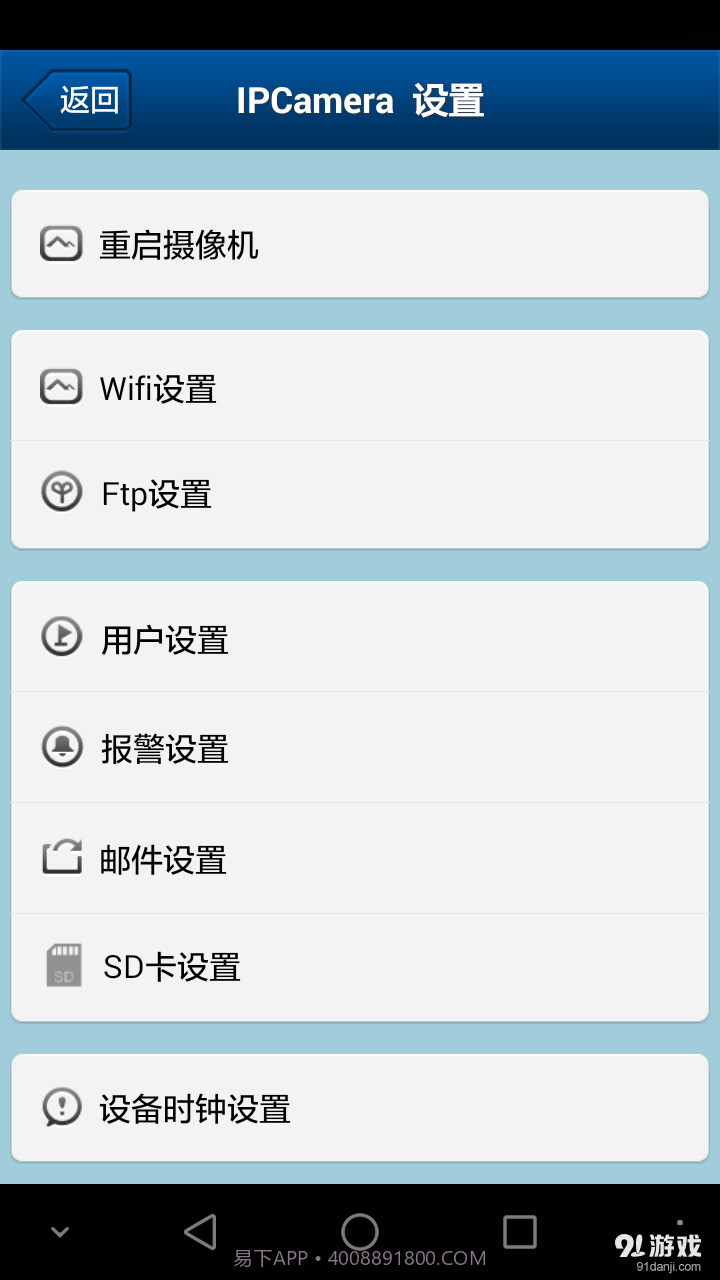720x1280 pixels.
Task: Select the Wifi settings icon
Action: pyautogui.click(x=61, y=388)
